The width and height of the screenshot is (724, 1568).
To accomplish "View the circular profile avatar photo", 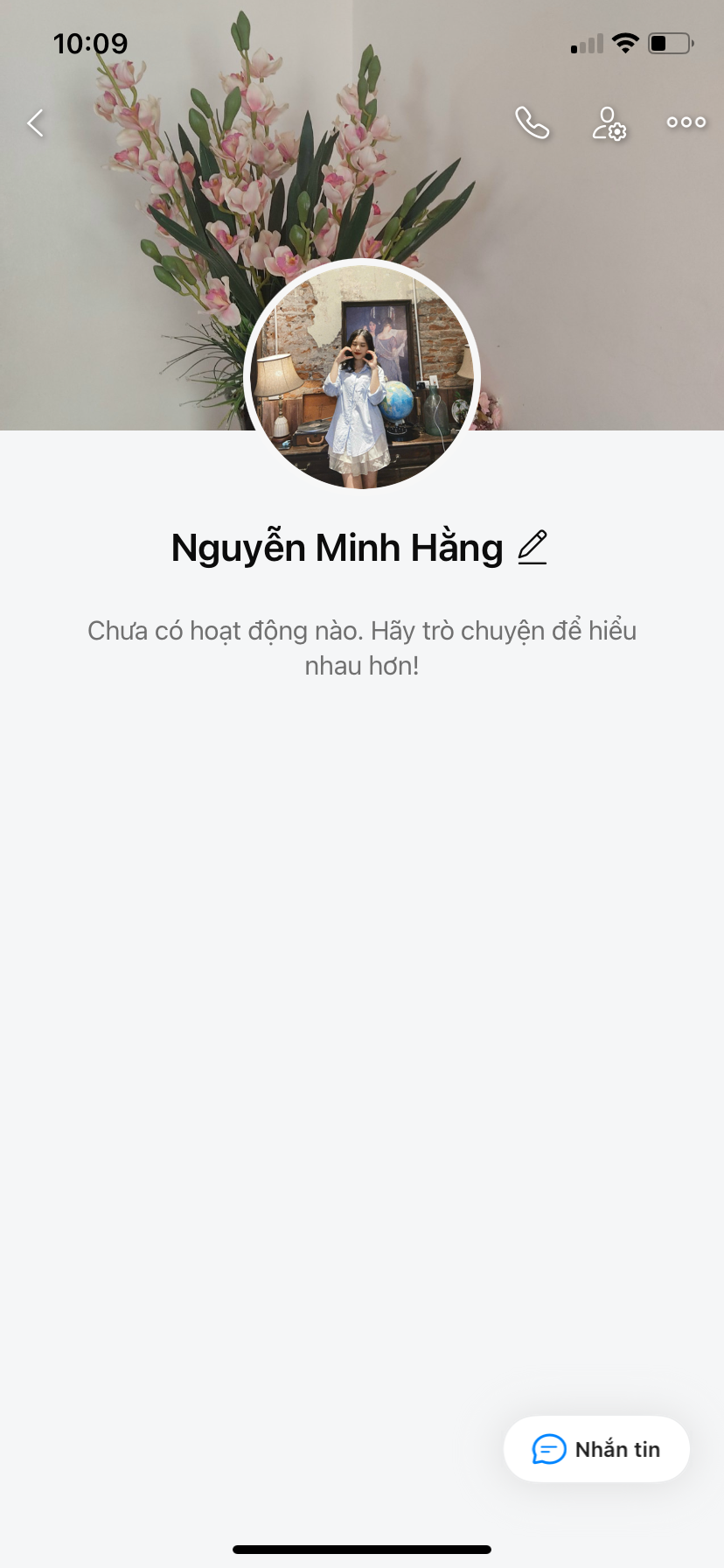I will click(362, 376).
